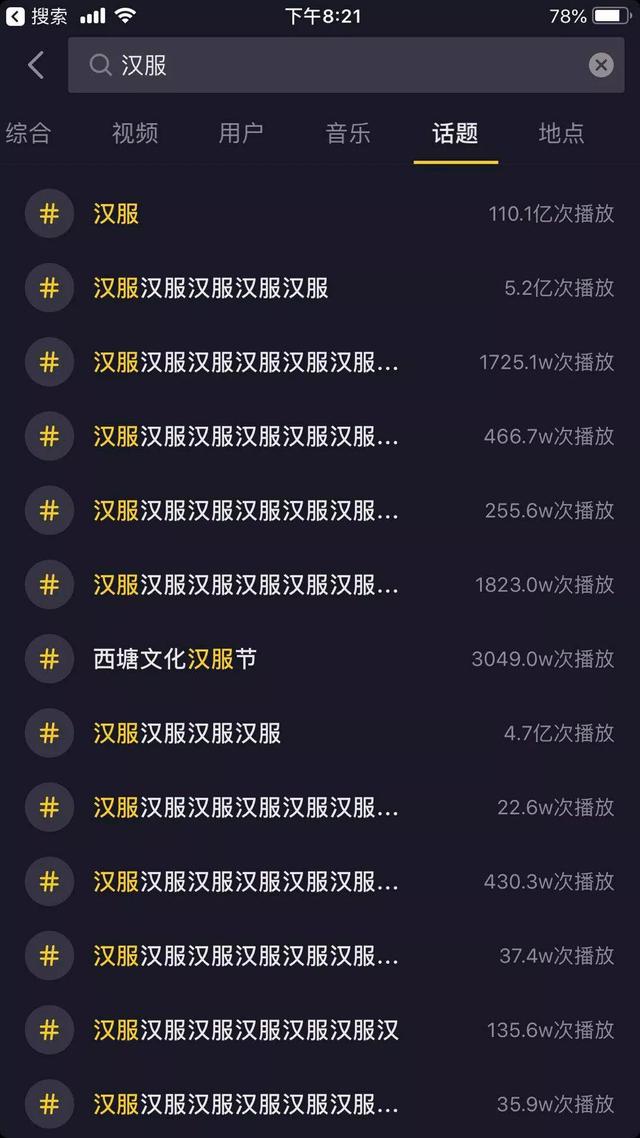Clear the 汉服 search text

[601, 65]
